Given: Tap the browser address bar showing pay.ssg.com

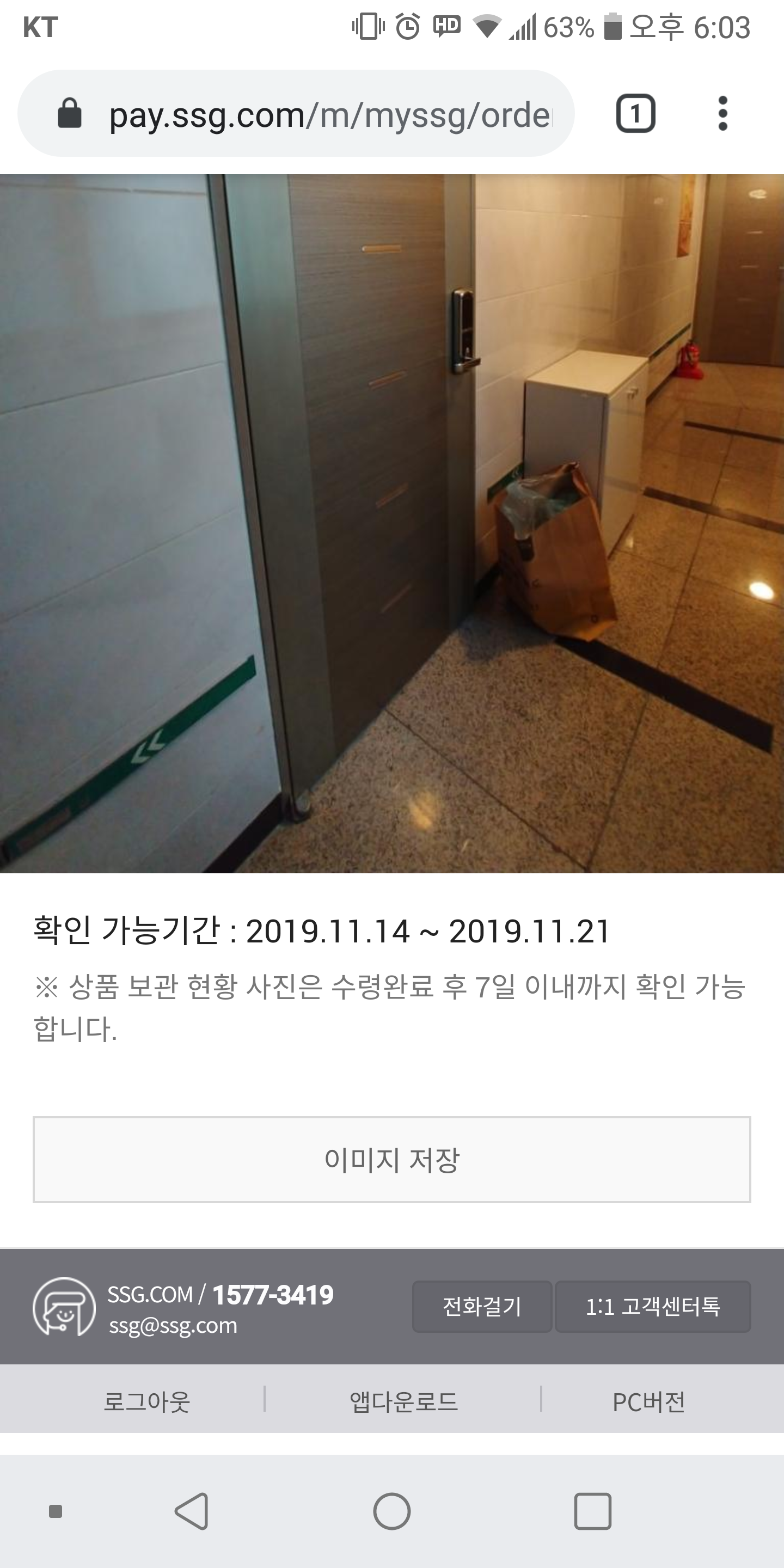Looking at the screenshot, I should [x=329, y=114].
